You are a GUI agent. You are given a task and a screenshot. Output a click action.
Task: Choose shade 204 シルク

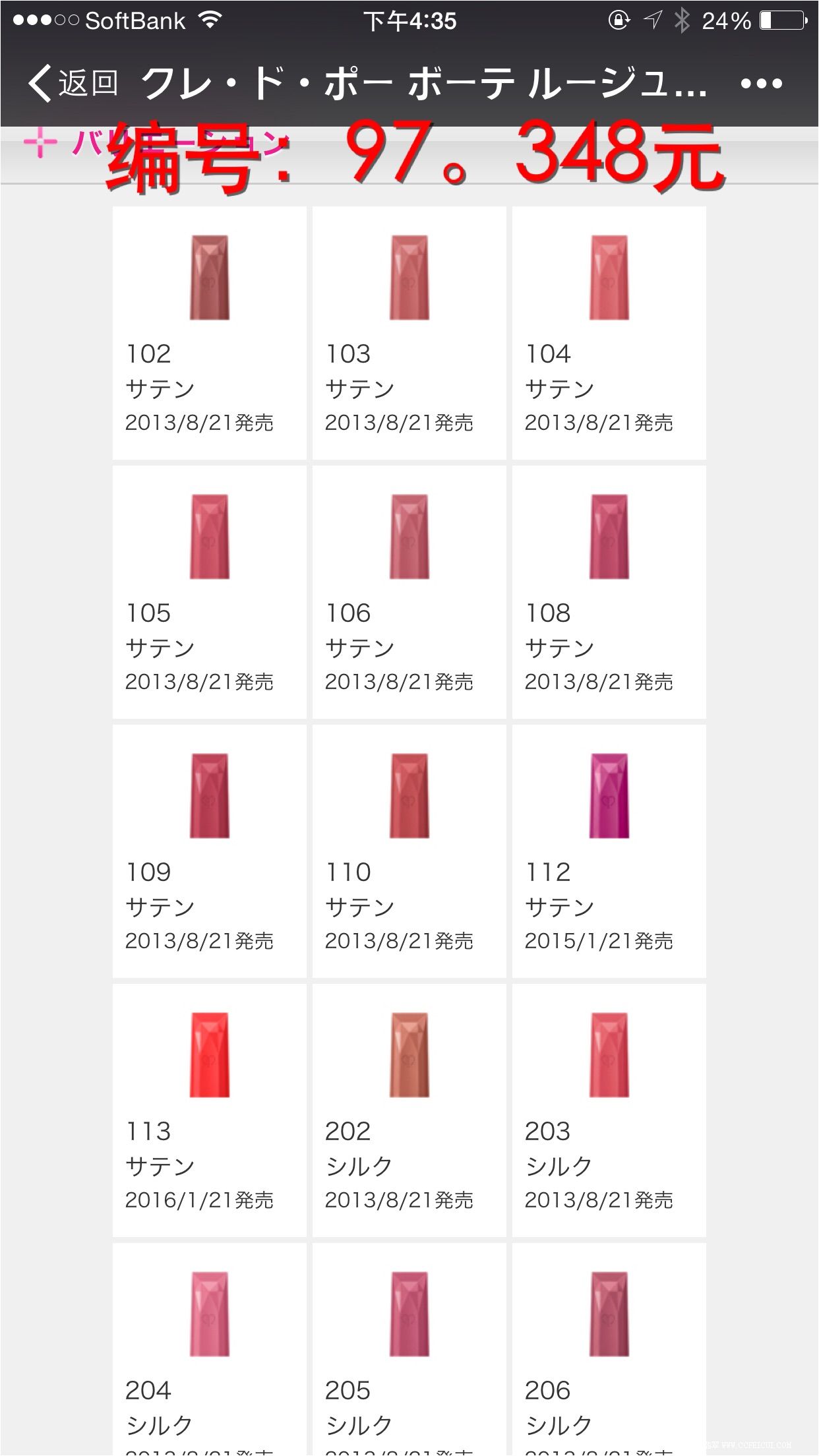pyautogui.click(x=210, y=1349)
